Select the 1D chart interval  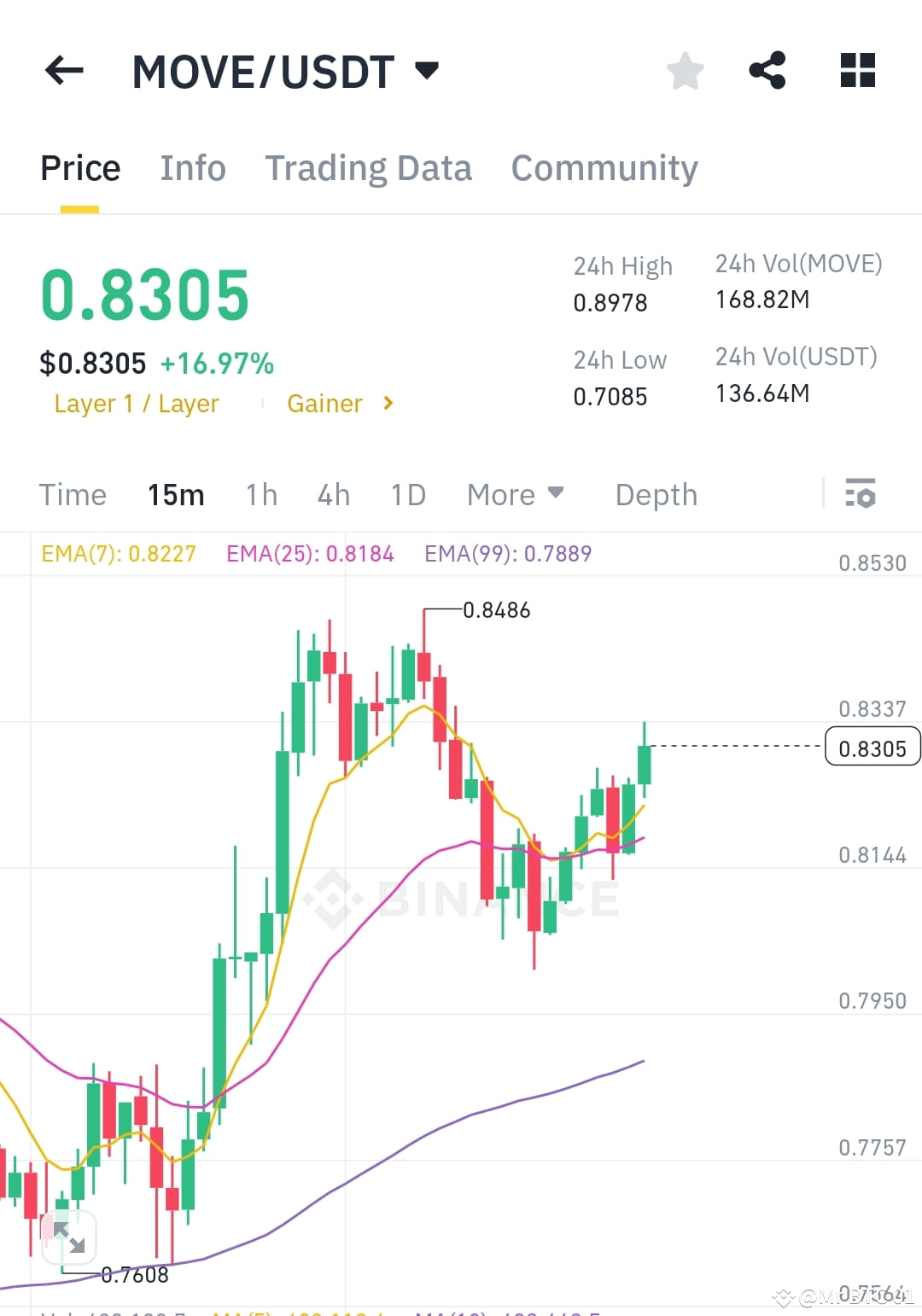click(407, 494)
